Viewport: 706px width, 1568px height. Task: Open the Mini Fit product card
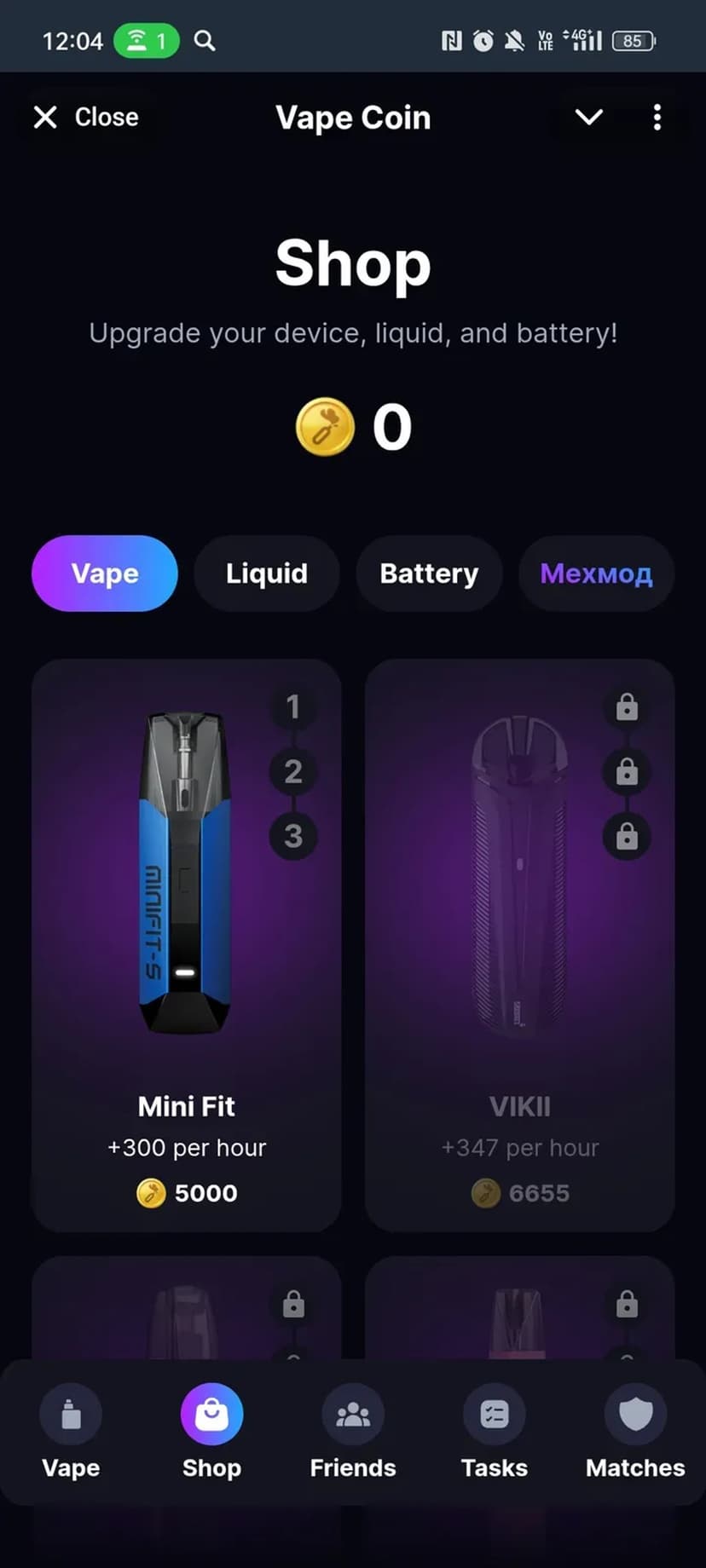click(186, 946)
